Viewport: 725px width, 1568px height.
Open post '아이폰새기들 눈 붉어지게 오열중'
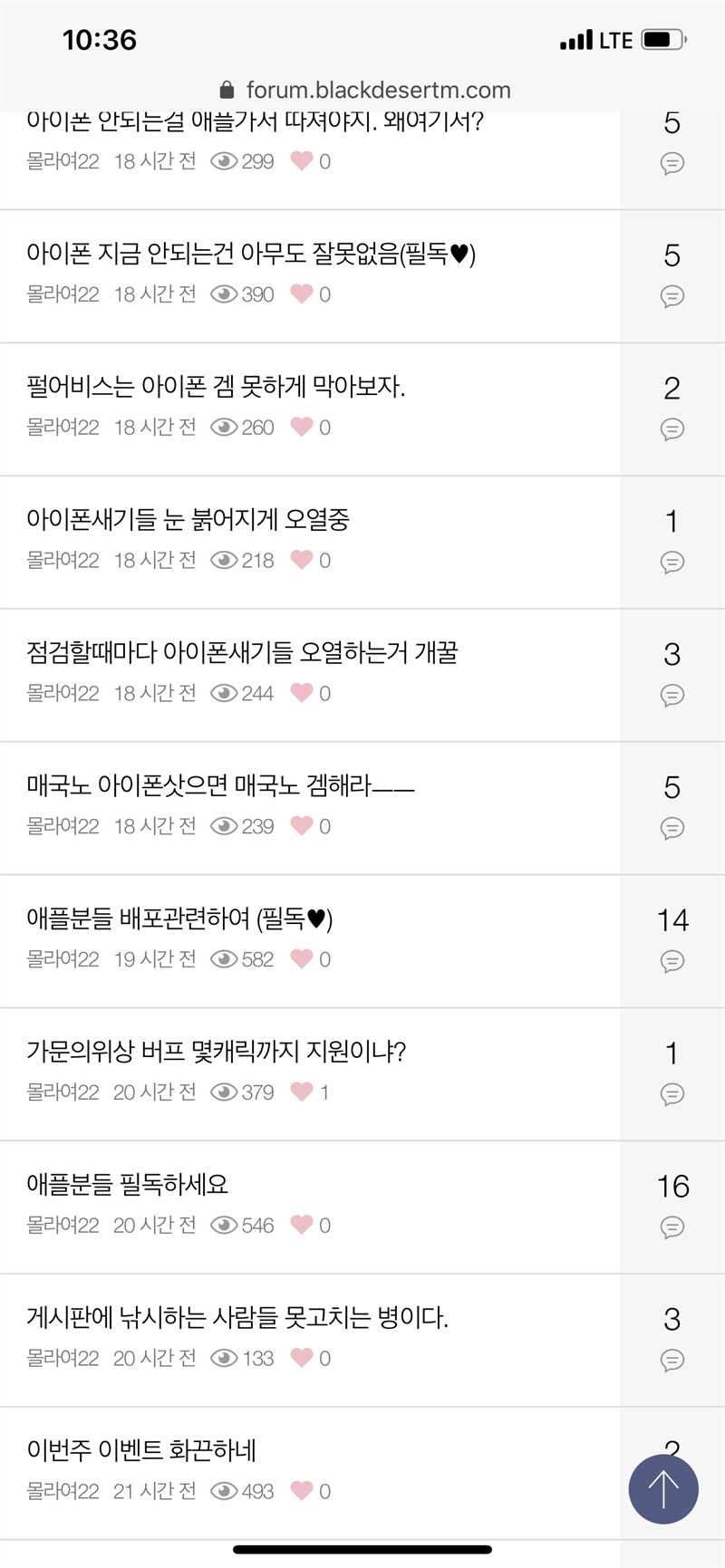coord(188,520)
